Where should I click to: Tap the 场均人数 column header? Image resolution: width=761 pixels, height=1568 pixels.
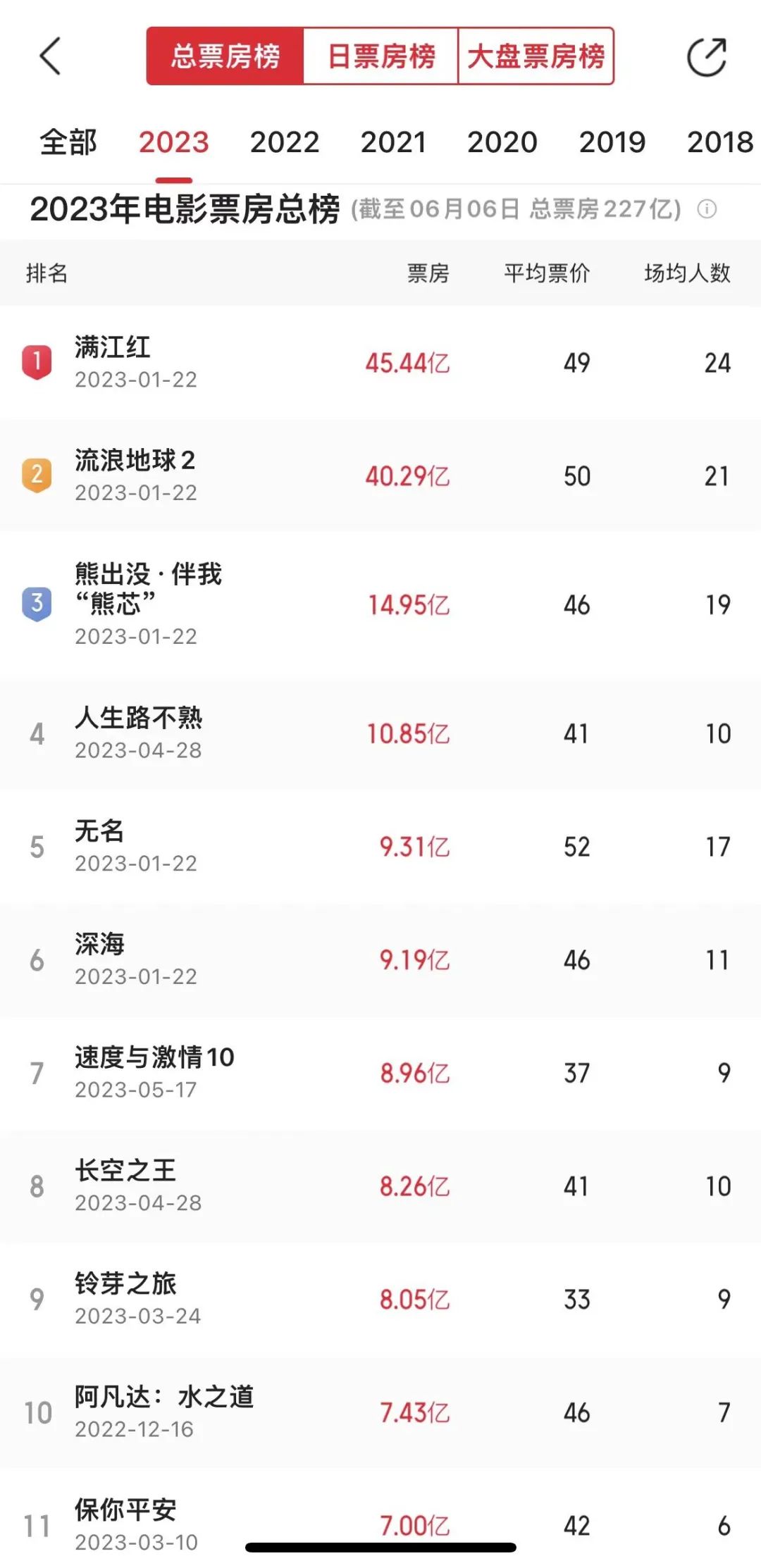pyautogui.click(x=686, y=273)
